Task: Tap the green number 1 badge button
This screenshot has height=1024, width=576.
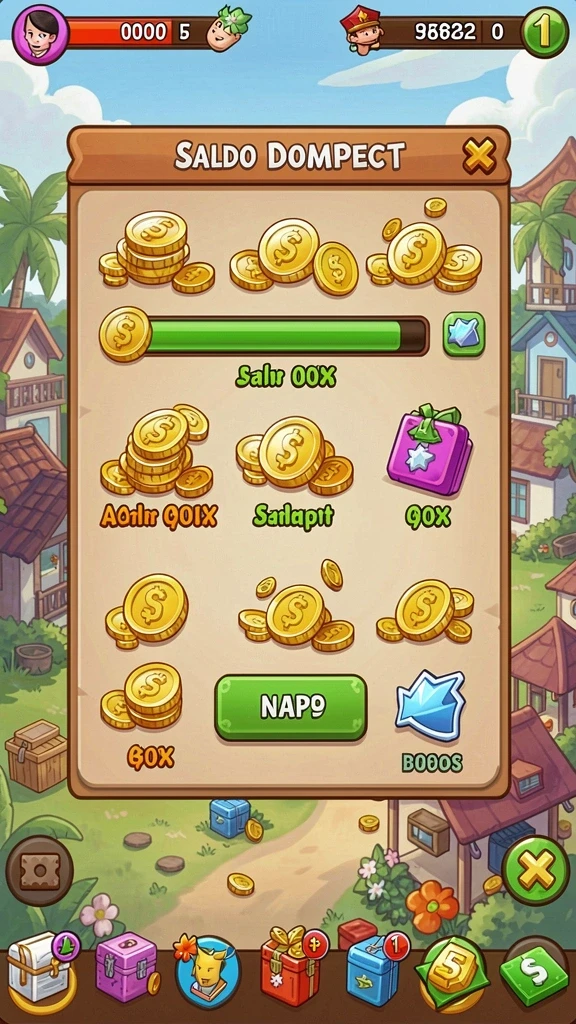Action: 545,32
